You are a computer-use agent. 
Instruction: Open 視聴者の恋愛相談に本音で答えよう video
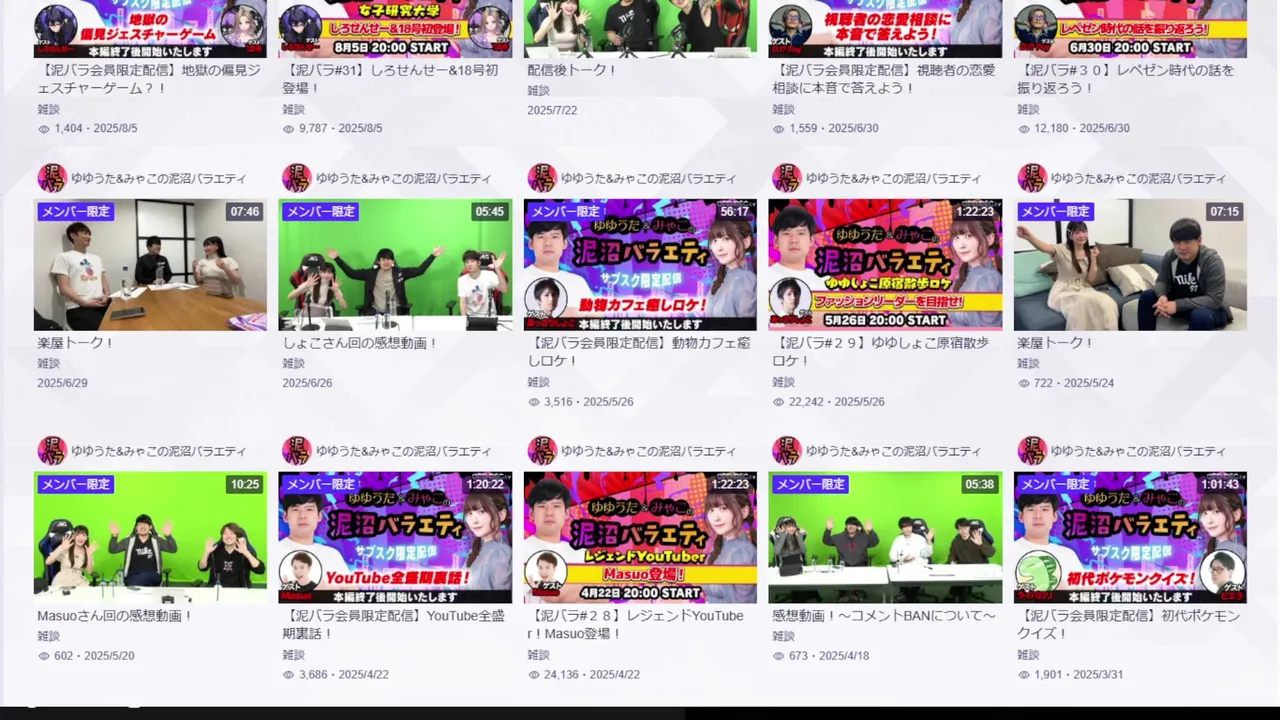(x=885, y=28)
